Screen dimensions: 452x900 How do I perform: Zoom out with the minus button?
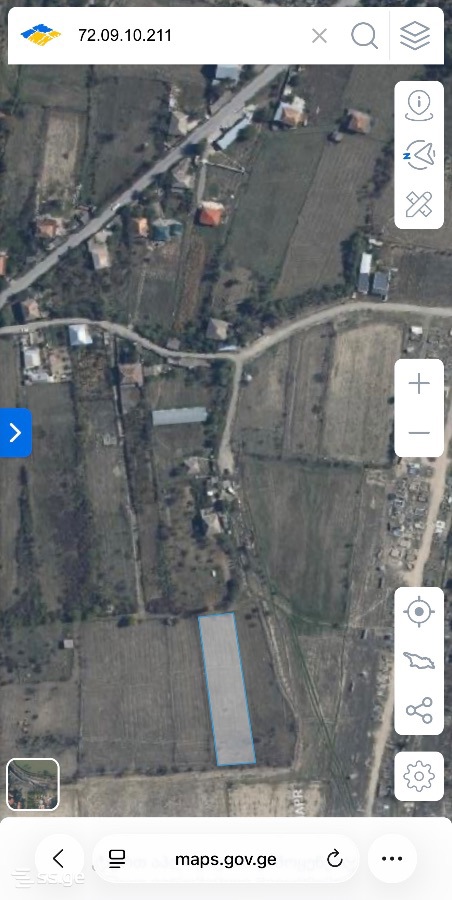(x=419, y=433)
